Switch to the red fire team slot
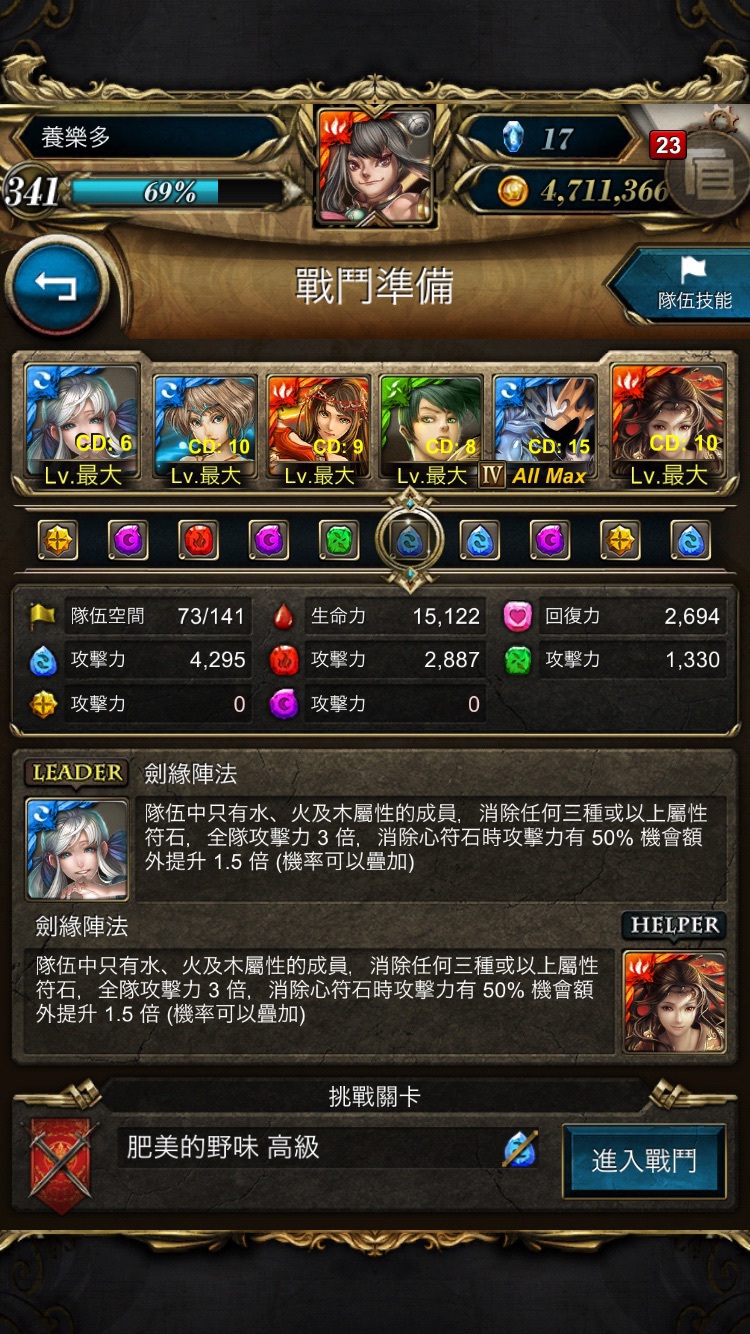This screenshot has height=1334, width=750. [x=198, y=541]
